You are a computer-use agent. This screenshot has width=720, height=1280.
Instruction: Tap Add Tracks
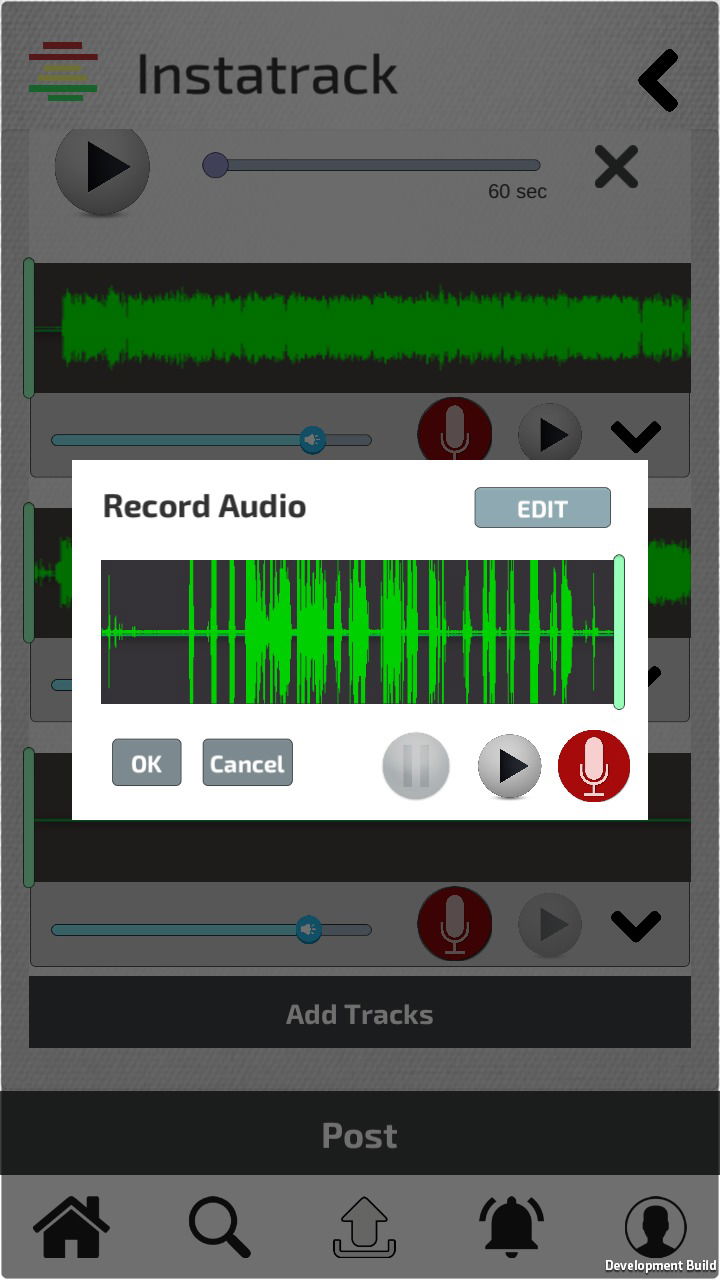(360, 1013)
